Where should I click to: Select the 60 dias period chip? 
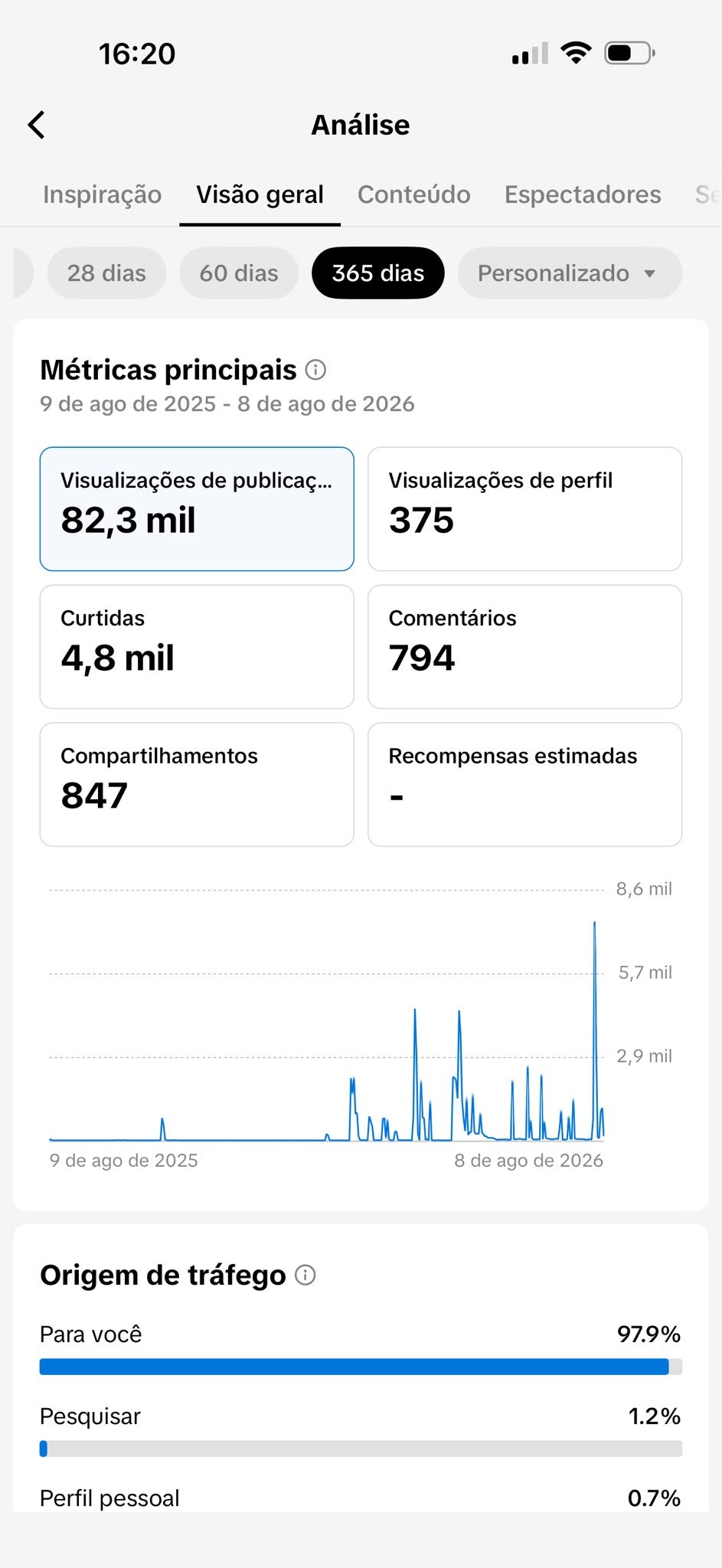pyautogui.click(x=239, y=273)
